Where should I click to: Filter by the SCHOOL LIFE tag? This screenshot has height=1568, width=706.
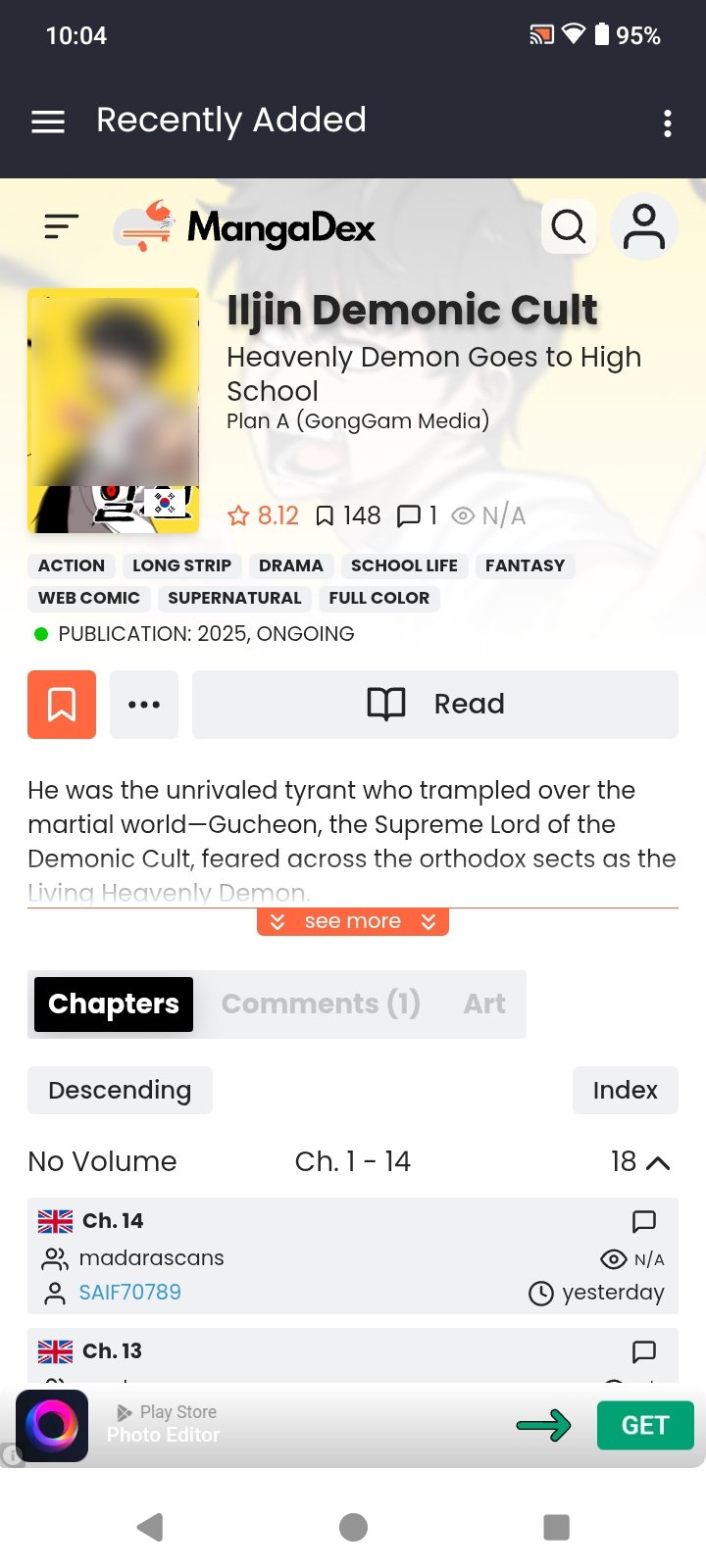pos(404,565)
